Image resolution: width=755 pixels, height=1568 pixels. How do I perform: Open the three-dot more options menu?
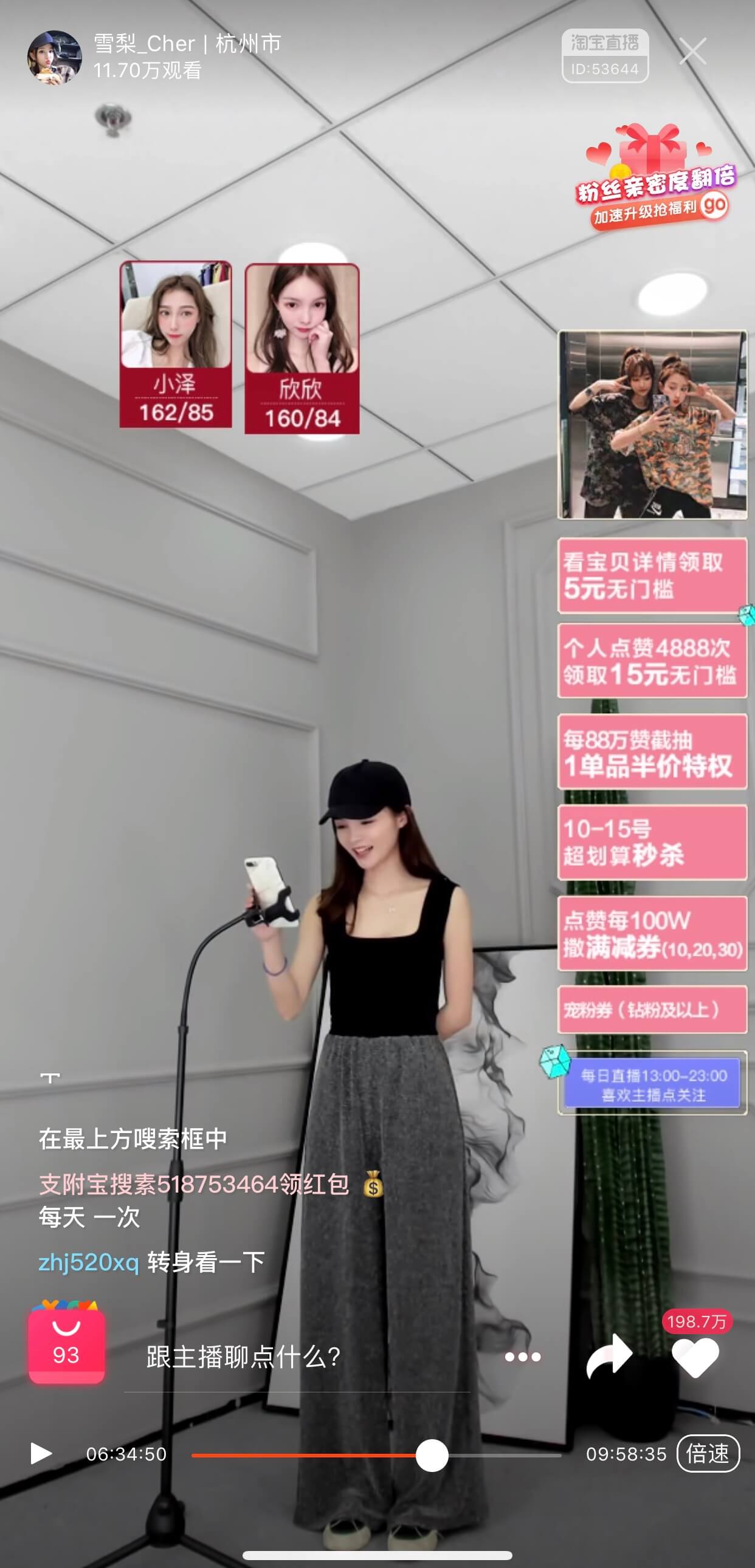522,1357
